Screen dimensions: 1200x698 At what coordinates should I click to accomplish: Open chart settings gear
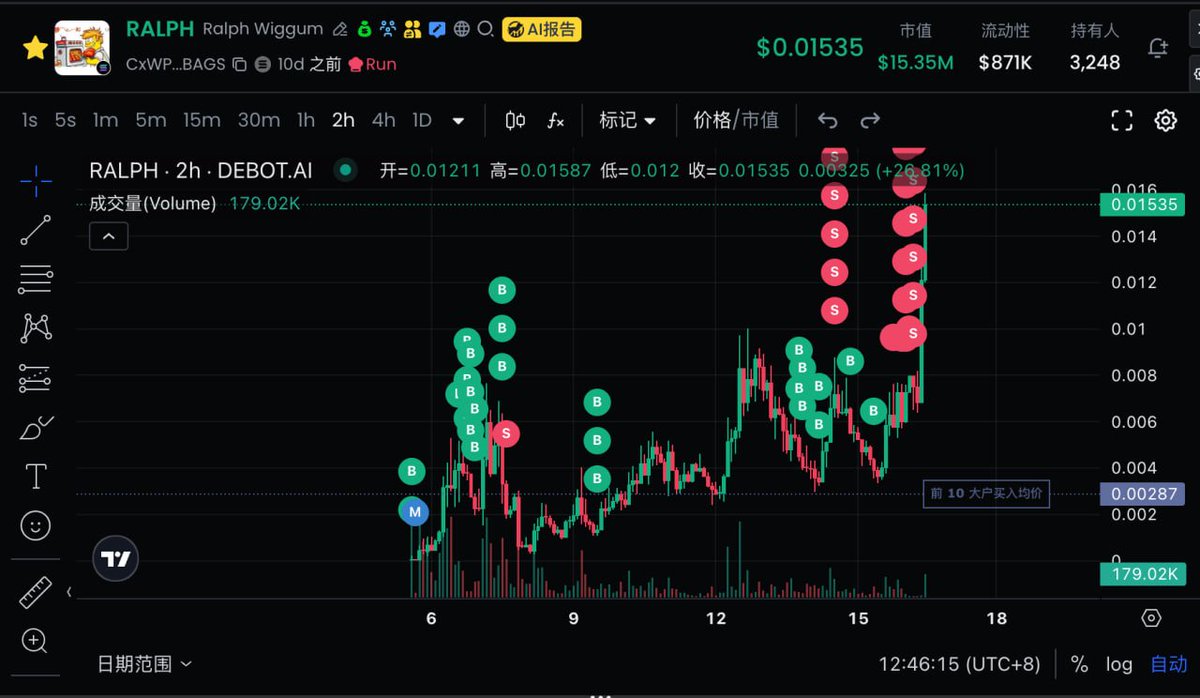click(1165, 121)
